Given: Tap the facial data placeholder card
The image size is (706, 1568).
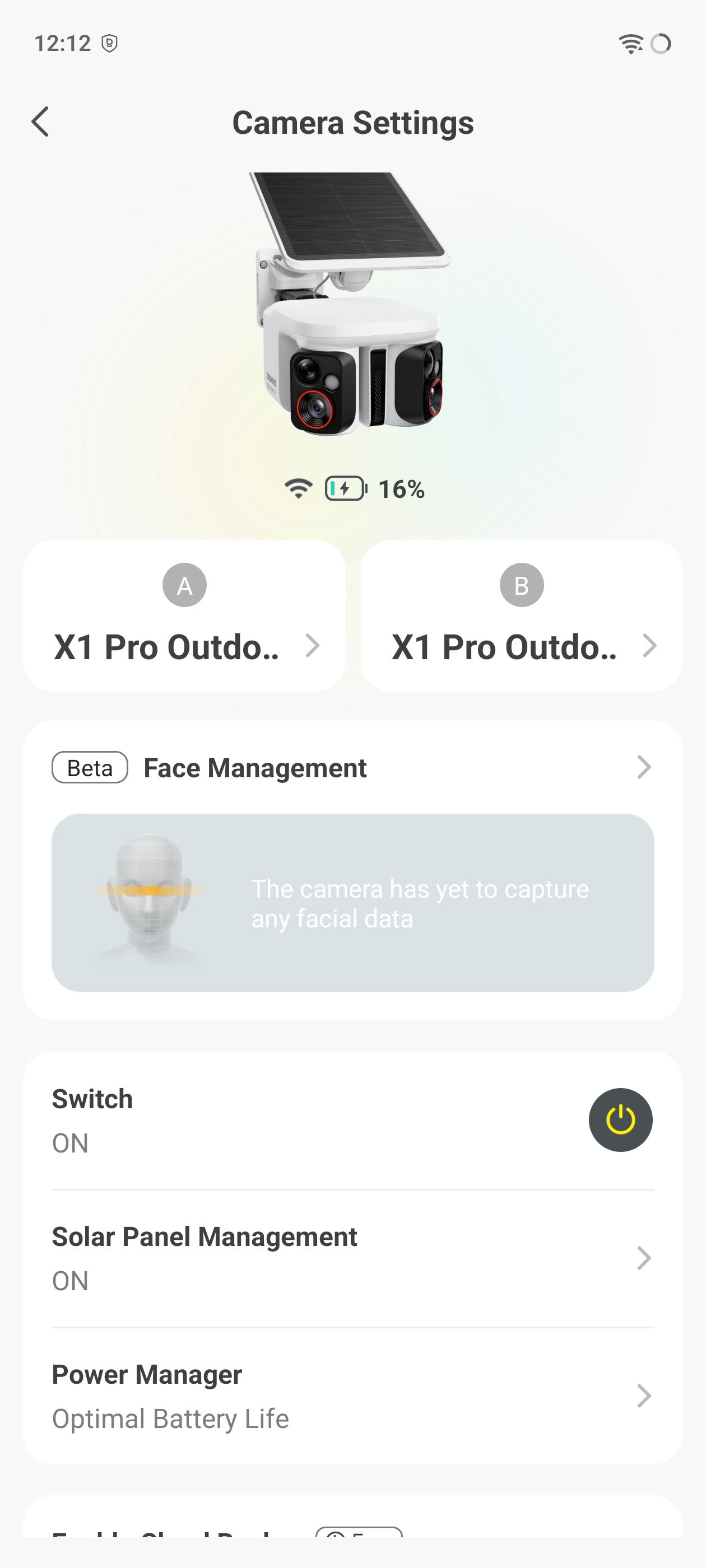Looking at the screenshot, I should pyautogui.click(x=352, y=902).
